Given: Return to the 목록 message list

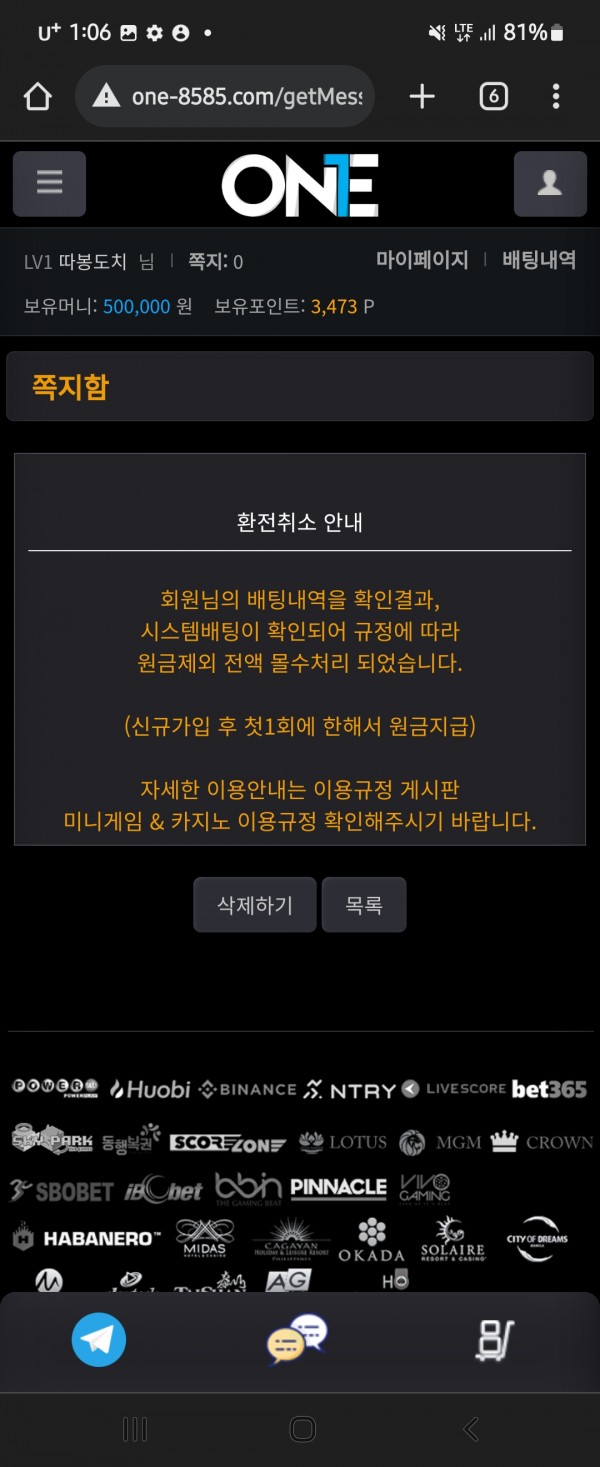Looking at the screenshot, I should point(364,905).
